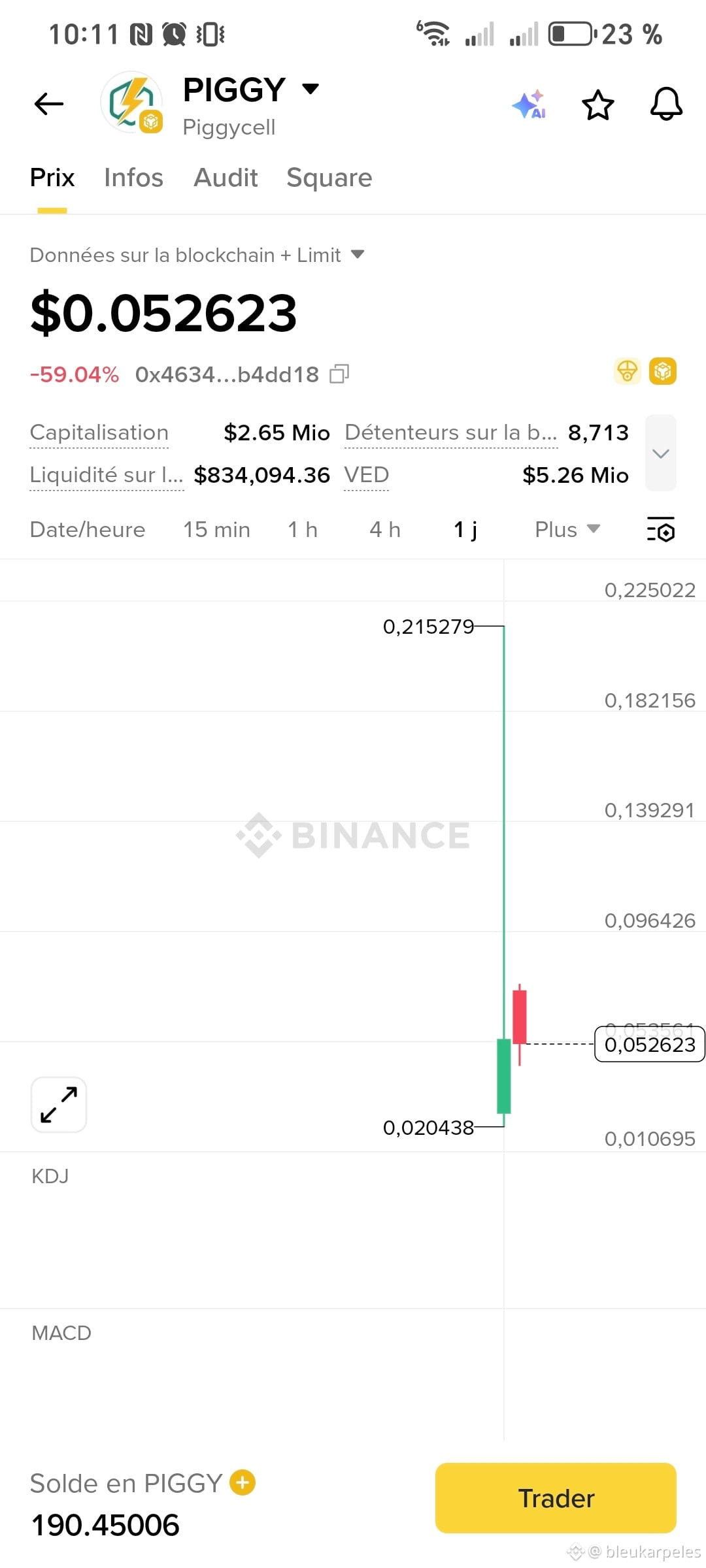Switch to the Infos tab

point(133,178)
